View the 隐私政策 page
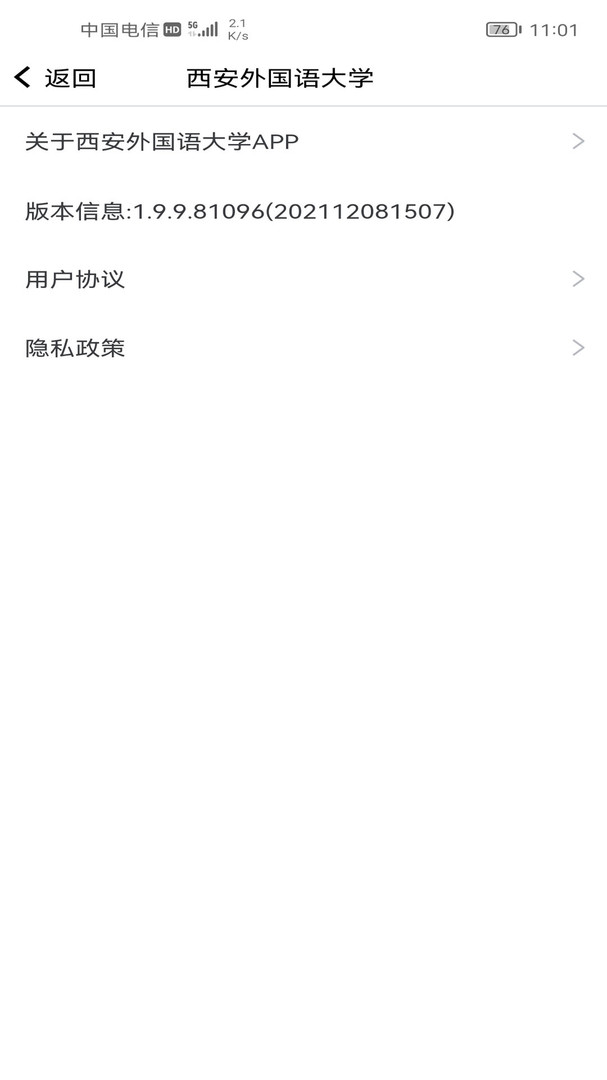 [303, 348]
